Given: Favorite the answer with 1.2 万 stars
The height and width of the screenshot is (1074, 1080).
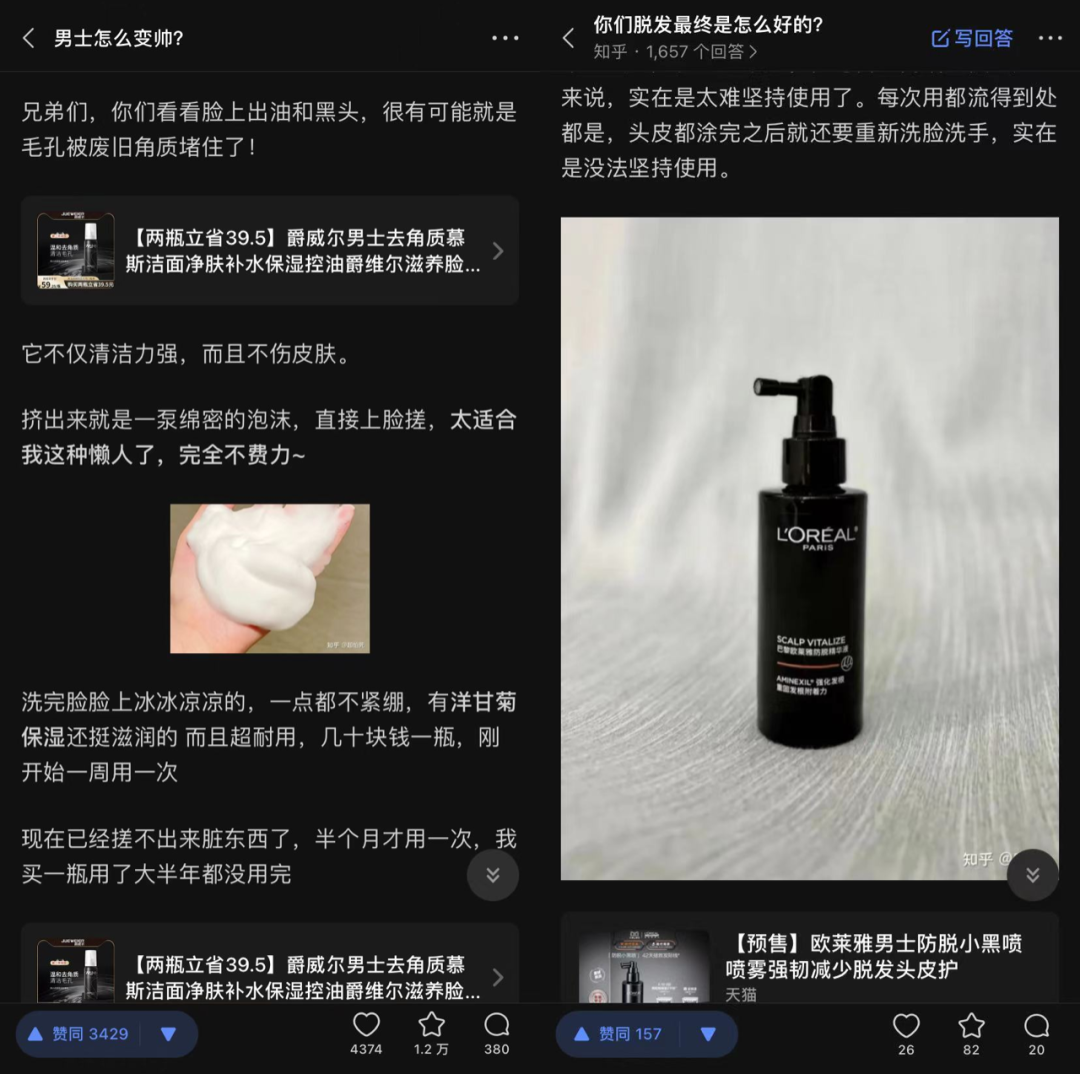Looking at the screenshot, I should pos(431,1034).
